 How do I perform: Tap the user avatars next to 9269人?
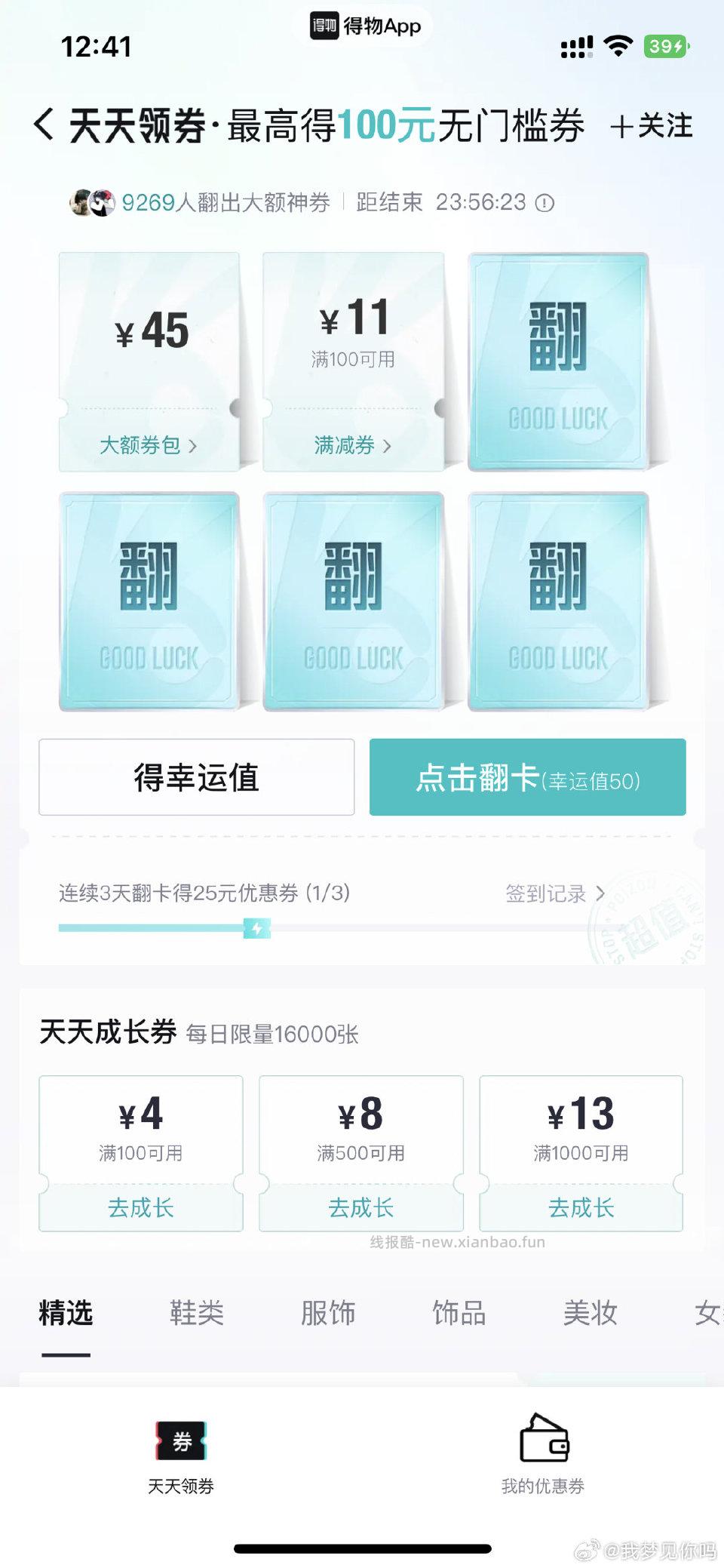(x=90, y=201)
